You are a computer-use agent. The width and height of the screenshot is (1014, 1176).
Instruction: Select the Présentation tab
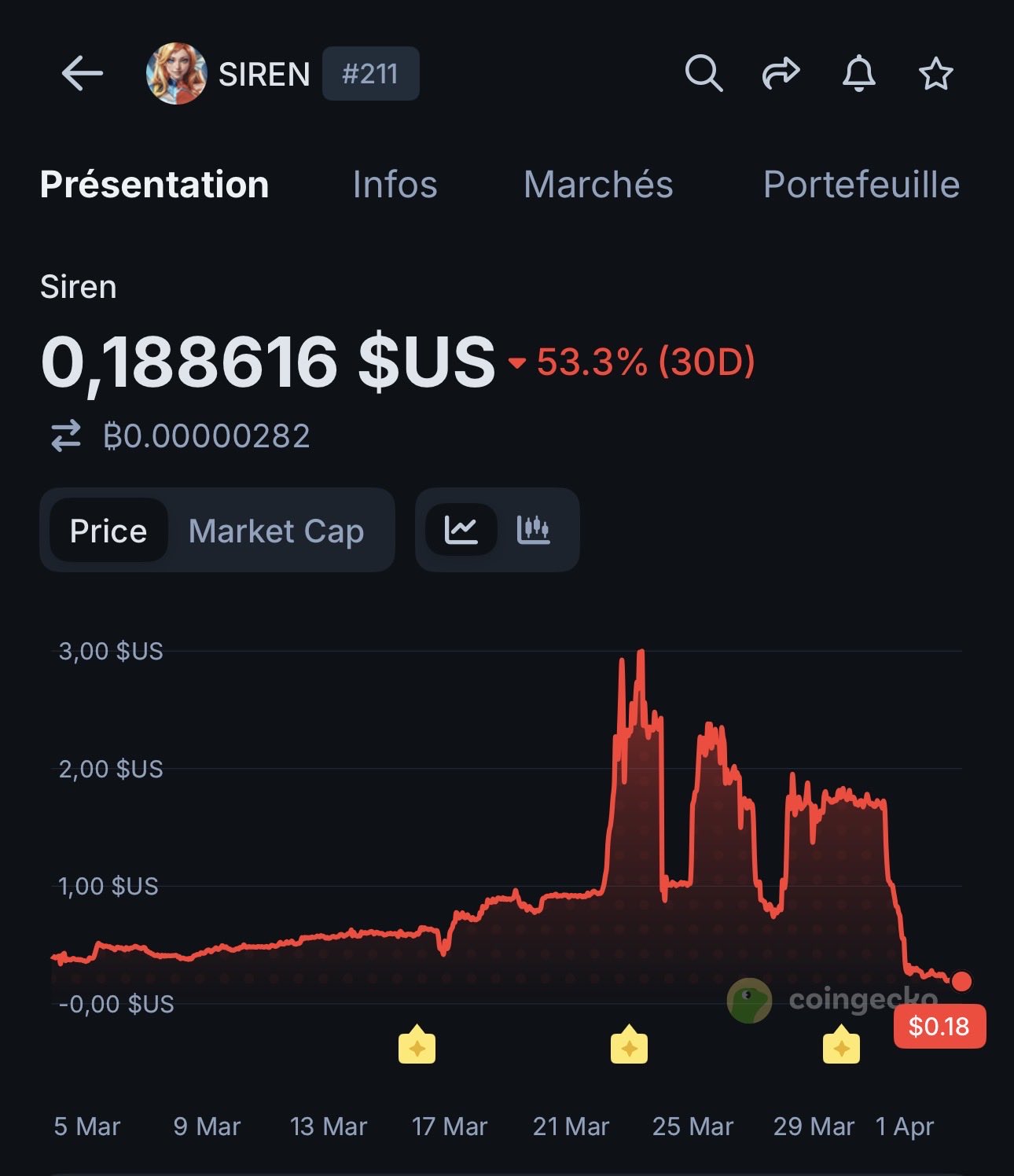pyautogui.click(x=155, y=185)
